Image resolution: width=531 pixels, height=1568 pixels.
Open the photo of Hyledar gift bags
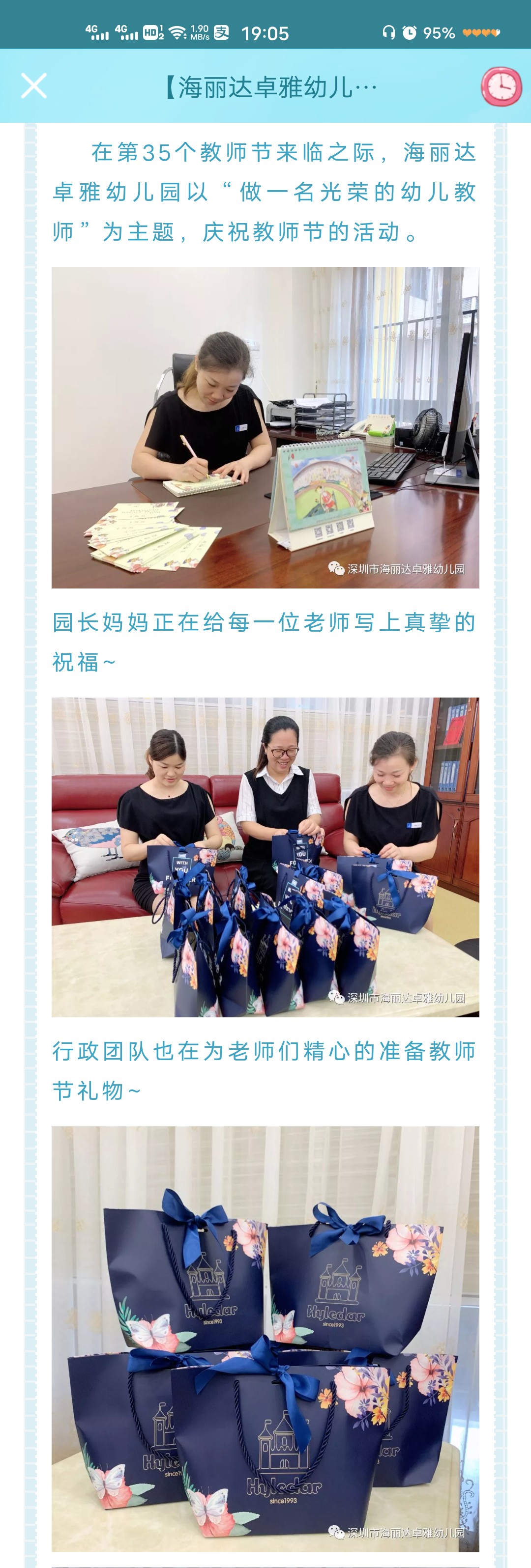[x=265, y=1339]
